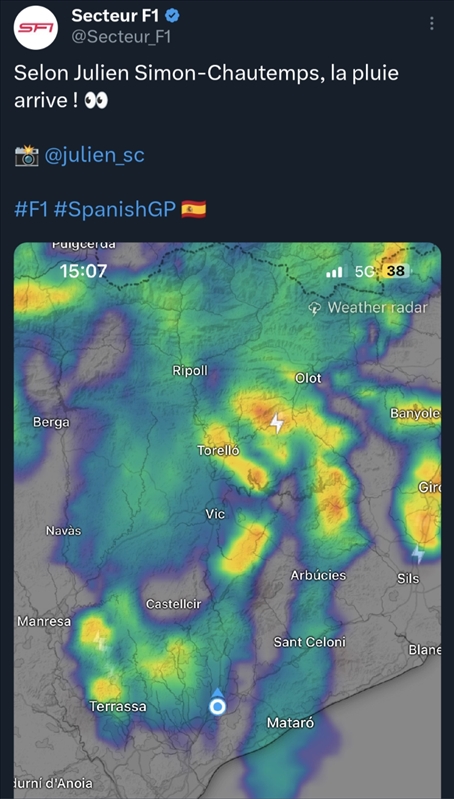The image size is (454, 799).
Task: Open the #F1 hashtag
Action: (x=31, y=209)
